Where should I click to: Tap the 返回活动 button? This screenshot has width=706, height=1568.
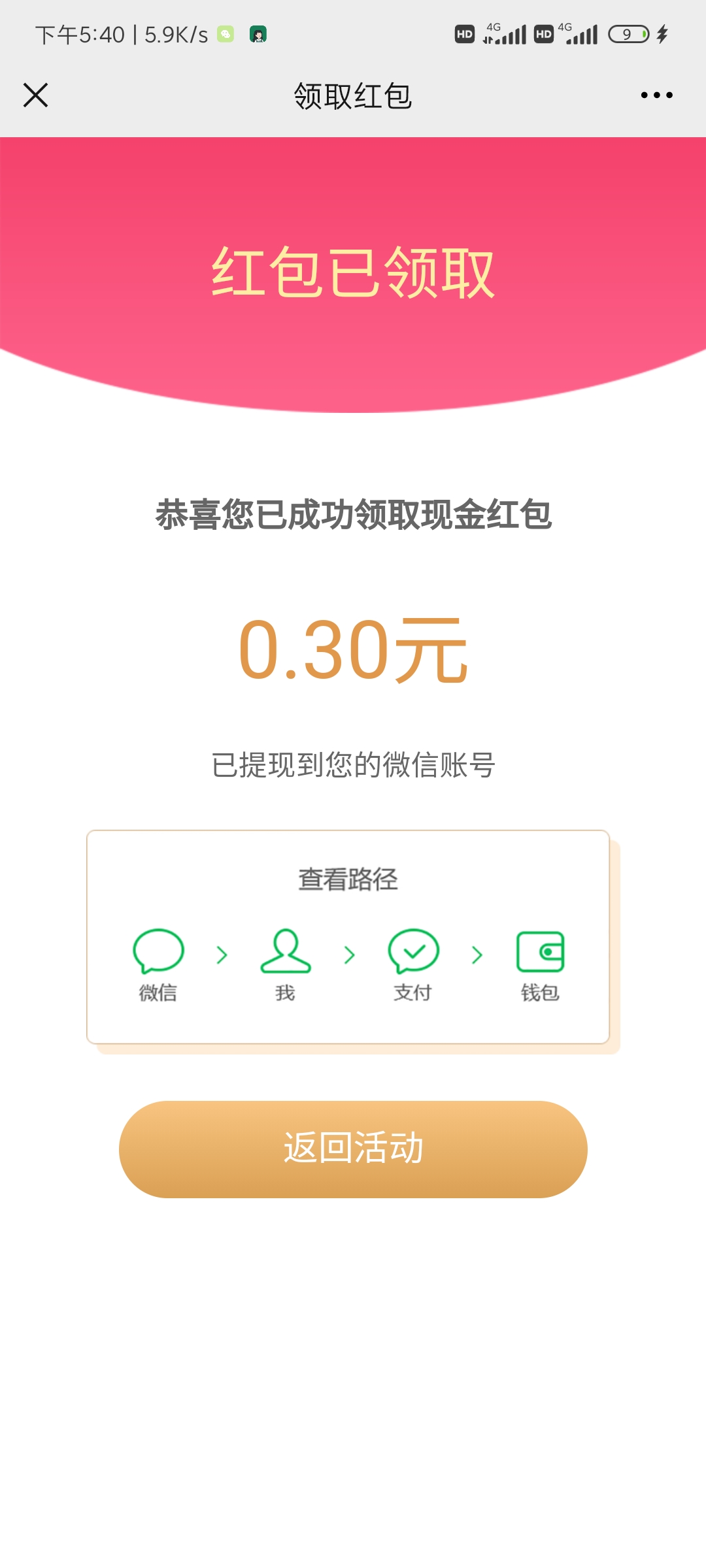353,1149
